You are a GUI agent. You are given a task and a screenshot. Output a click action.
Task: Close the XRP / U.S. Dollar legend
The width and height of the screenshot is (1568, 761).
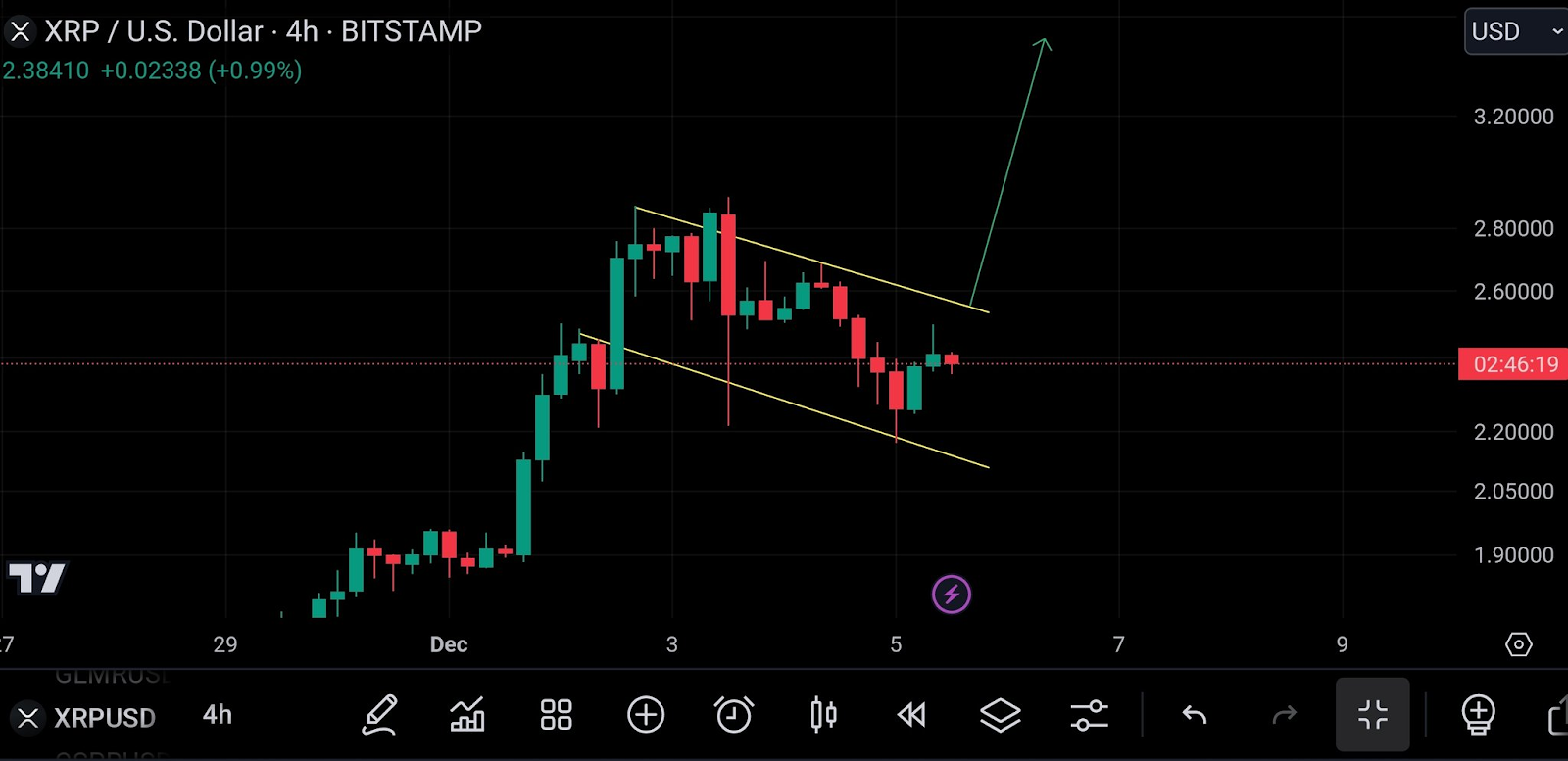point(21,31)
